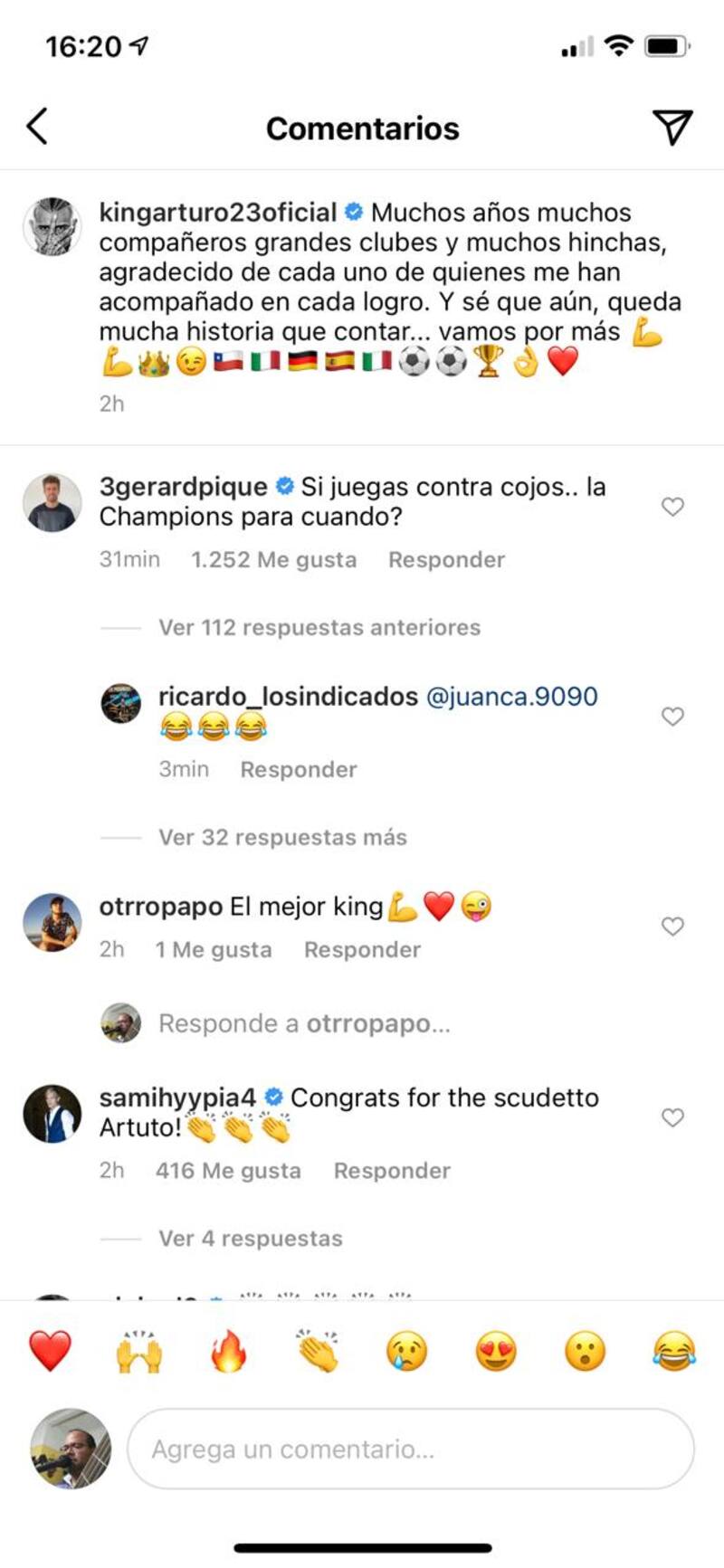Like otrropapo's comment

672,927
